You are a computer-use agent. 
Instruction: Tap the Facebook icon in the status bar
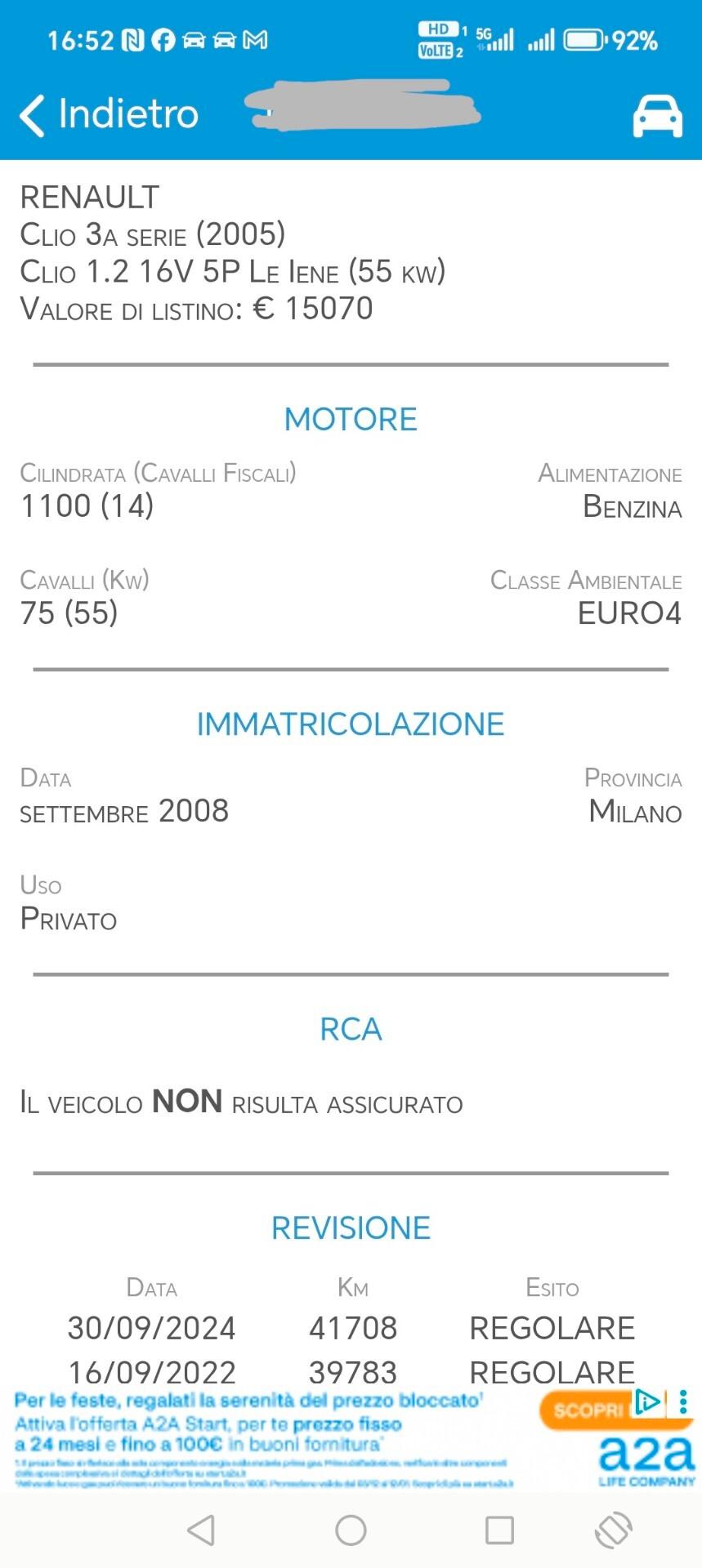163,38
